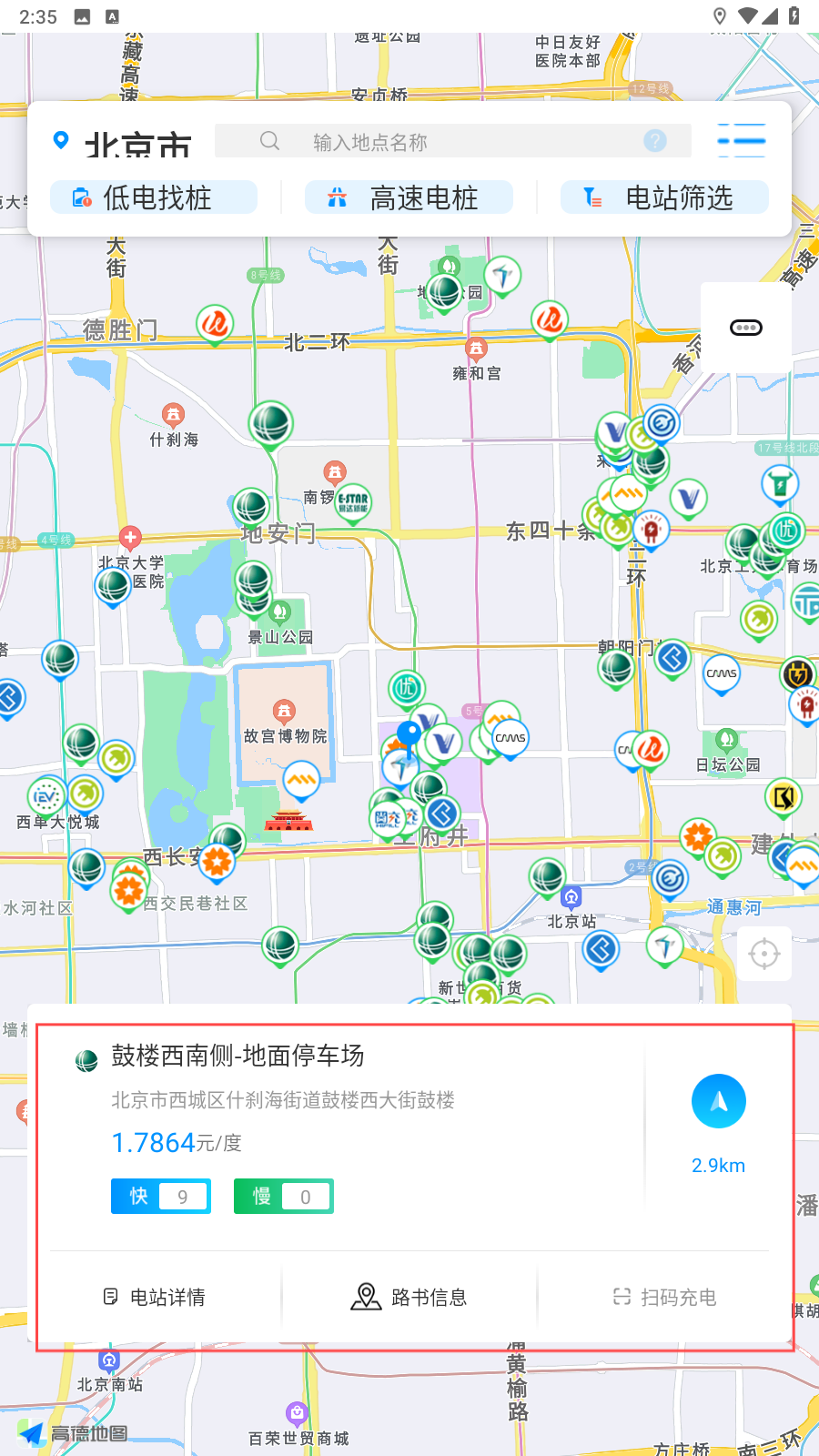Start 扫码充电 scan to charge
819x1456 pixels.
[664, 1297]
